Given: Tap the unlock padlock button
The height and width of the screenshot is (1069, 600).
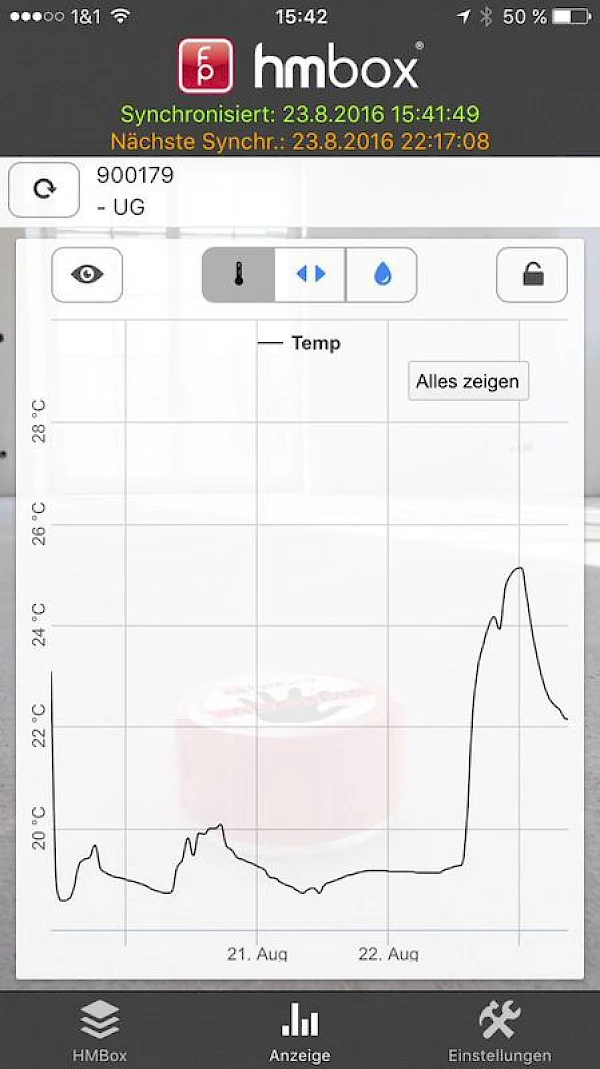Looking at the screenshot, I should pyautogui.click(x=532, y=274).
